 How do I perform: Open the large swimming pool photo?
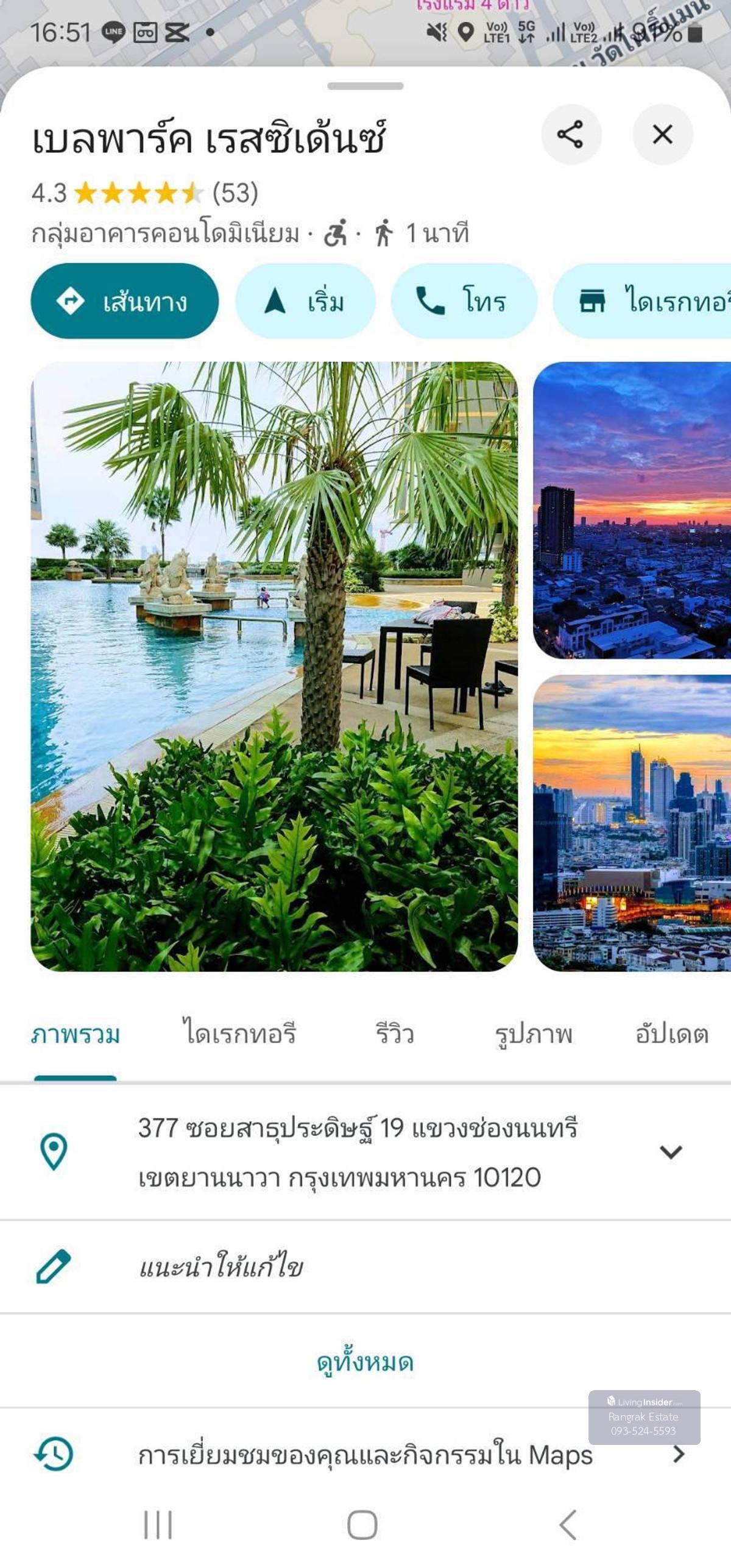pyautogui.click(x=274, y=666)
